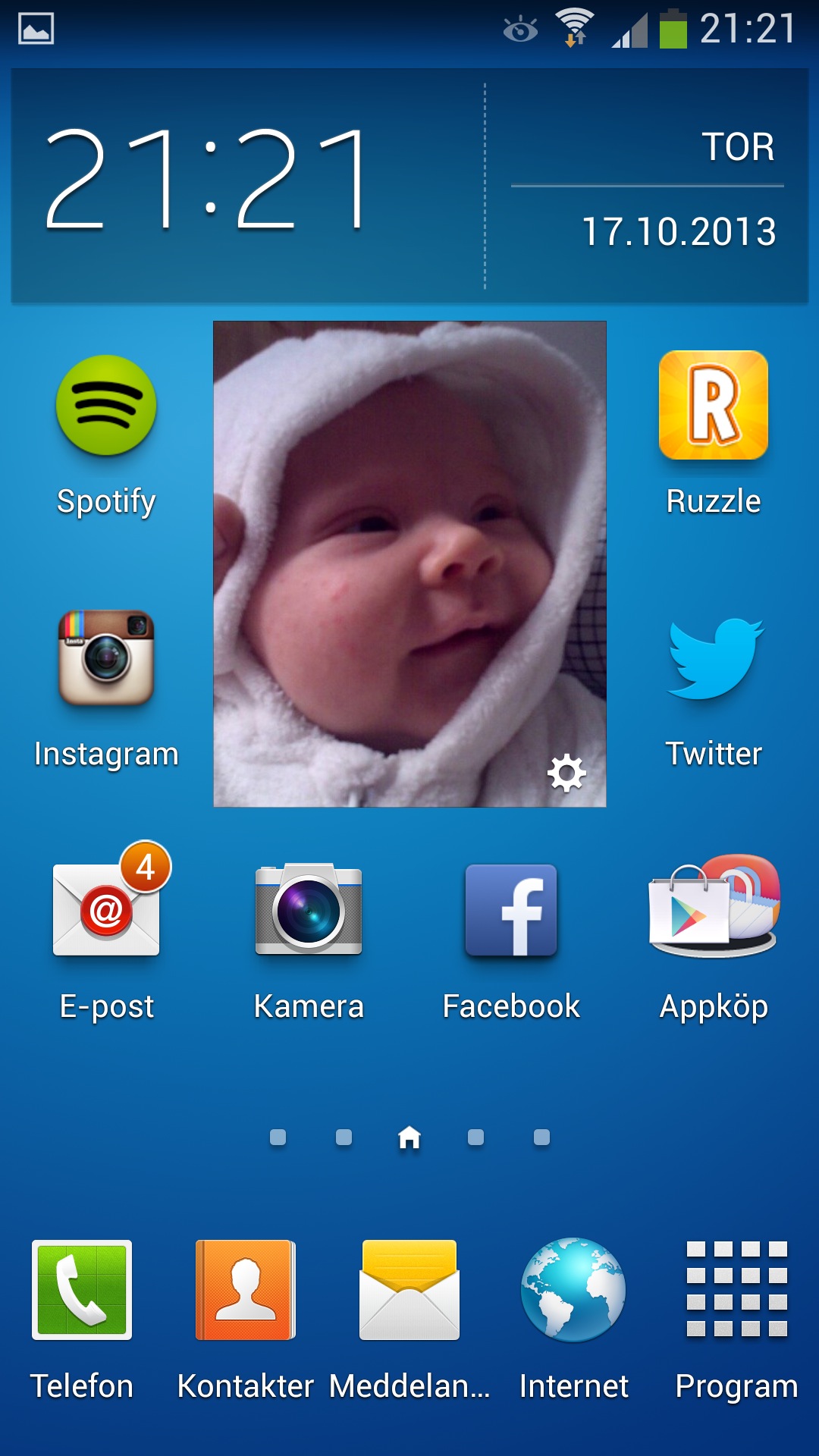Tap the clock and date widget
Viewport: 819px width, 1456px height.
tap(409, 186)
